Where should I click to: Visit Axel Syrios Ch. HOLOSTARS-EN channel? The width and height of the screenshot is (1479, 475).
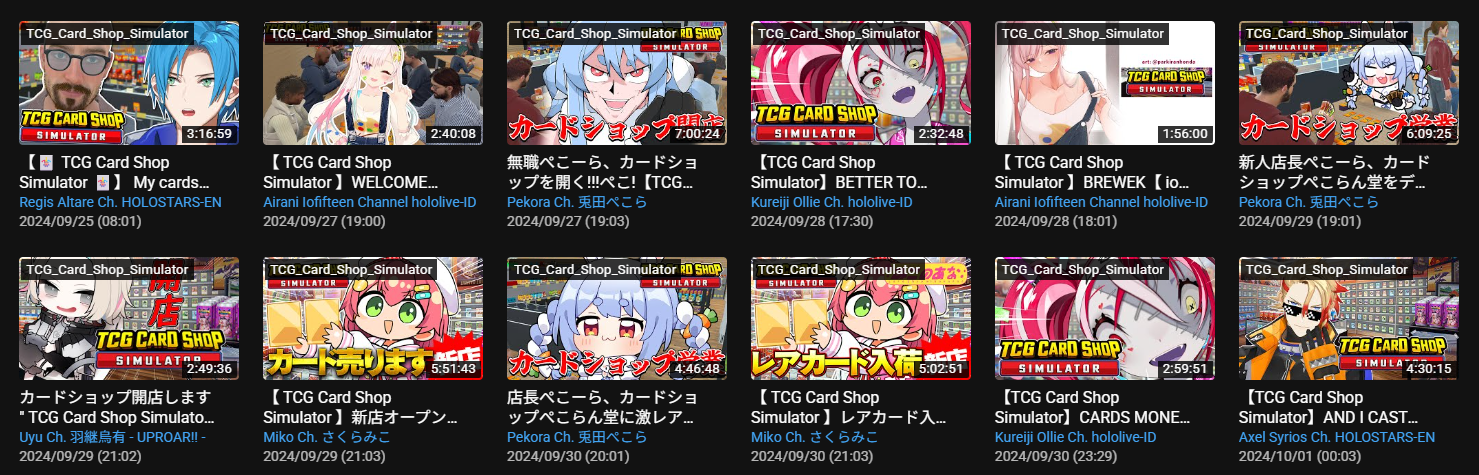click(x=1336, y=437)
